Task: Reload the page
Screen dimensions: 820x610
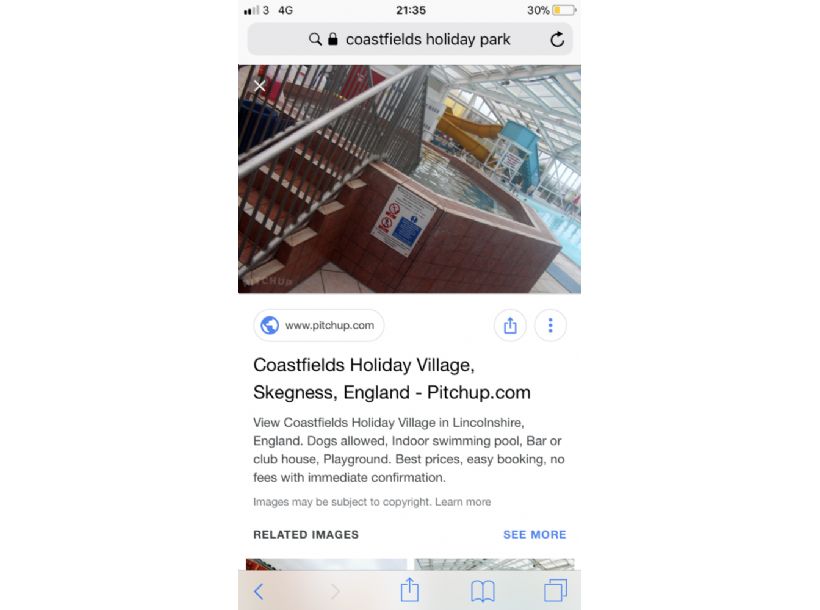Action: point(557,40)
